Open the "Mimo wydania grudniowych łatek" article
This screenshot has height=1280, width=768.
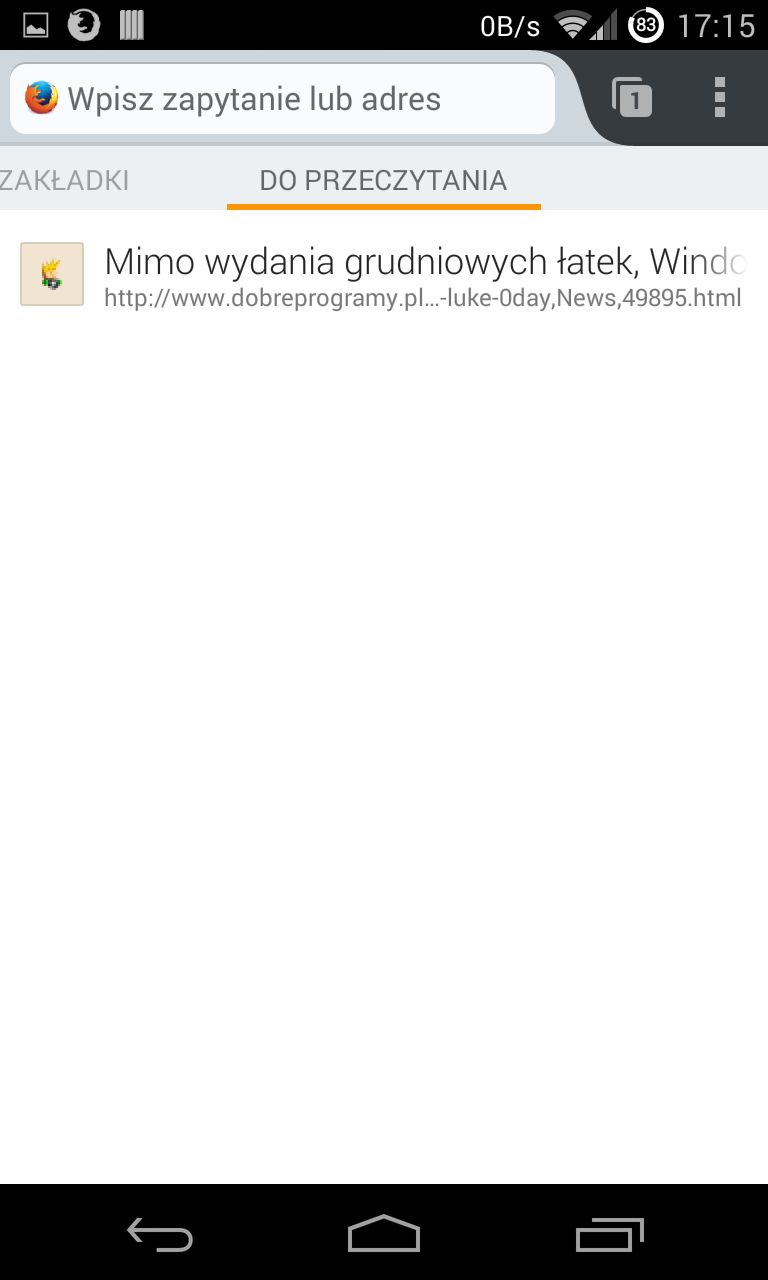[384, 274]
